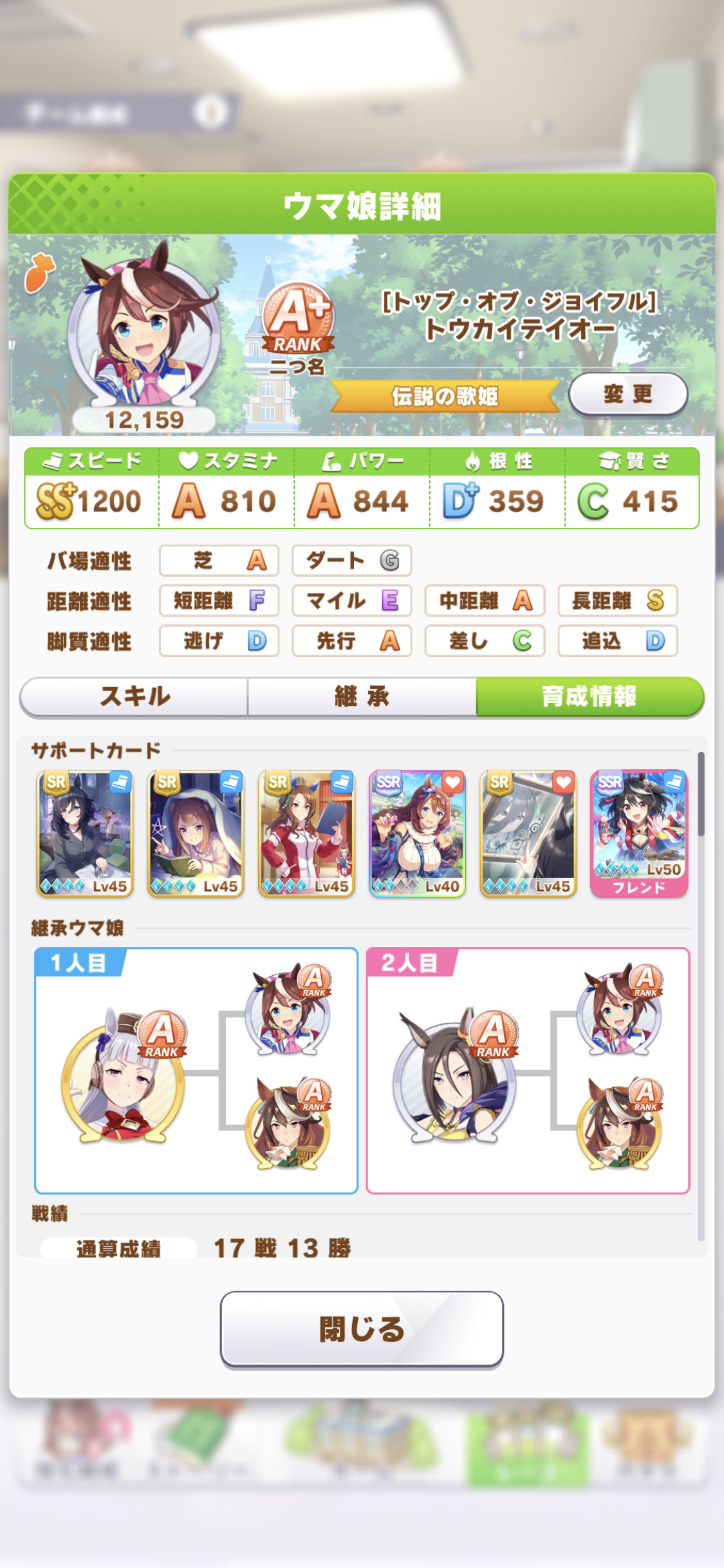724x1568 pixels.
Task: Open the フレンド Lv50 SSR support card
Action: tap(639, 834)
